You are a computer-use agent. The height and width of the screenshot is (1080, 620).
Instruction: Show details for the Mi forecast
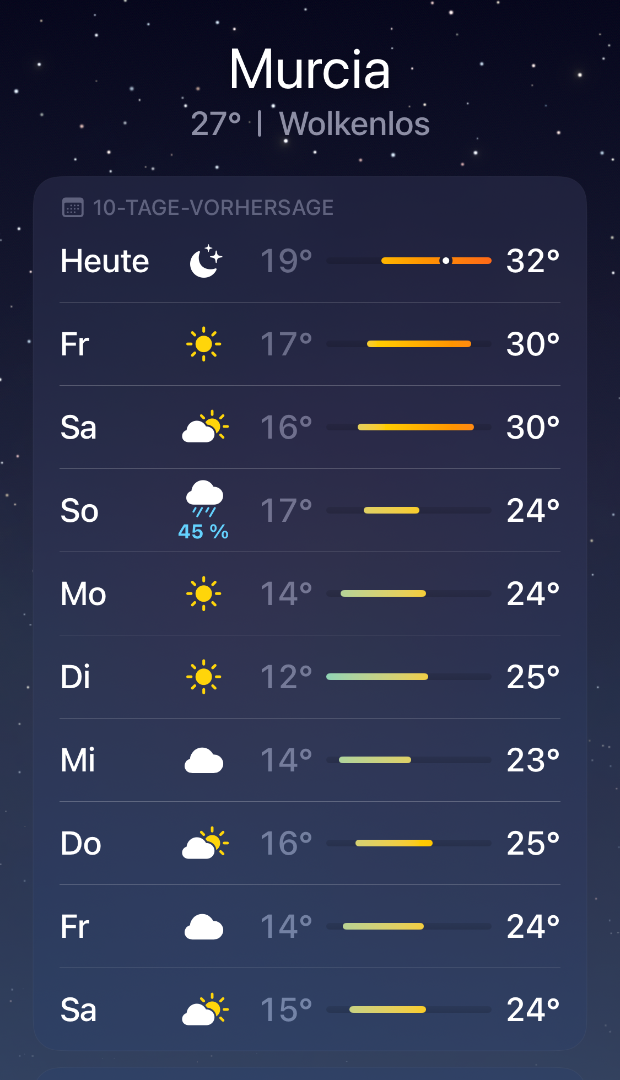tap(309, 760)
